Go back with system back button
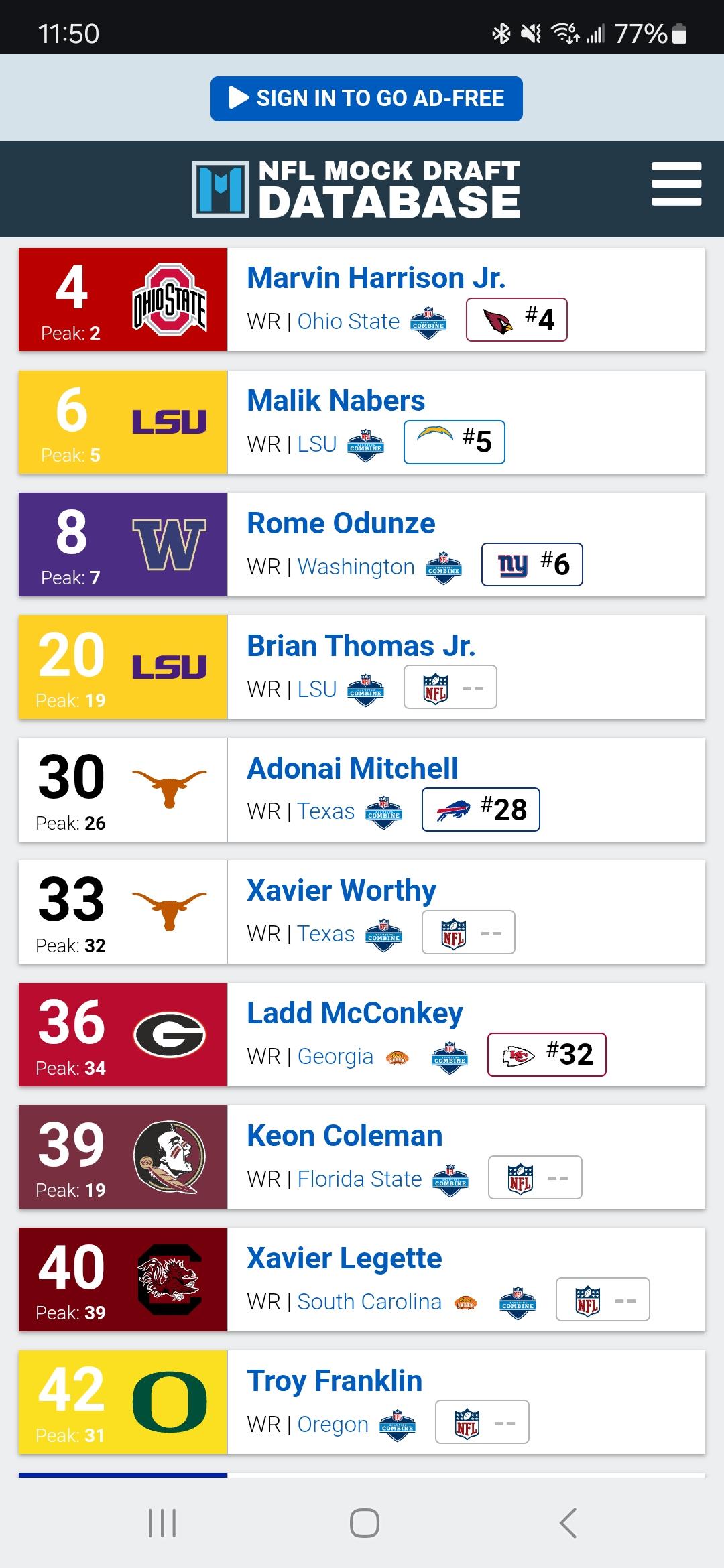 tap(568, 1523)
